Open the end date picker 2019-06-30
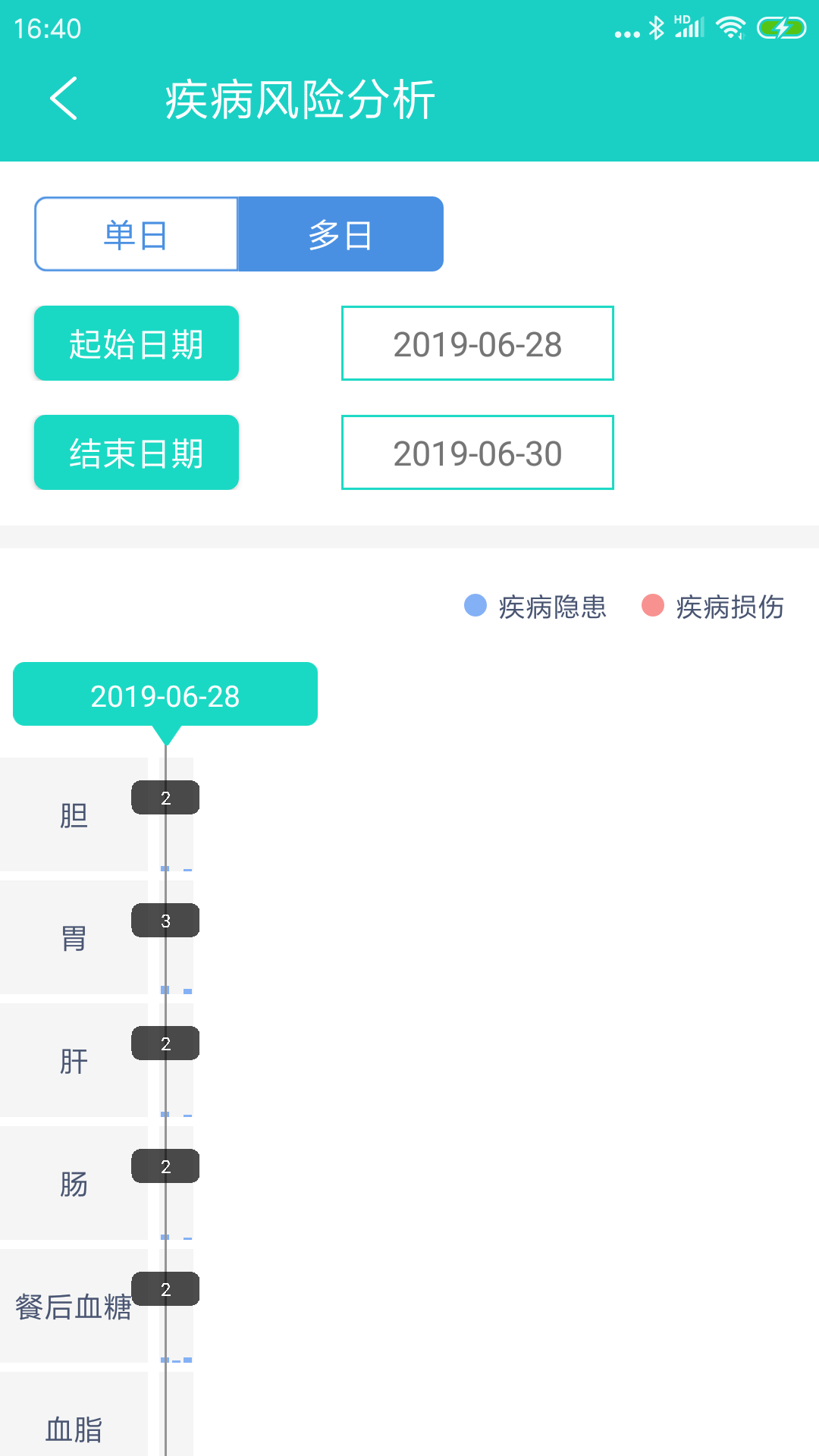Viewport: 819px width, 1456px height. [x=477, y=453]
